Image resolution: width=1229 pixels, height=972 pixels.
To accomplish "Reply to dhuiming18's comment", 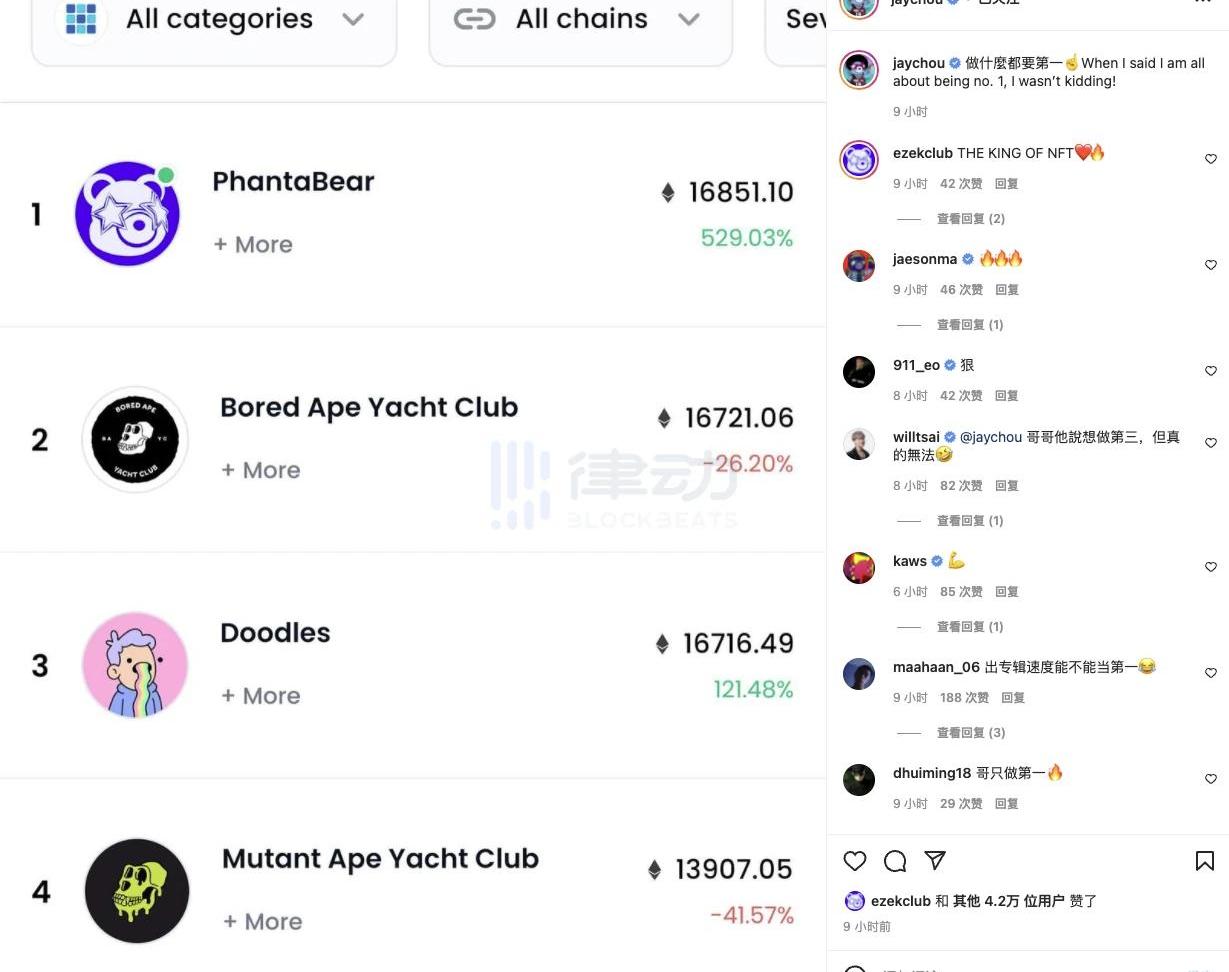I will (x=1006, y=804).
